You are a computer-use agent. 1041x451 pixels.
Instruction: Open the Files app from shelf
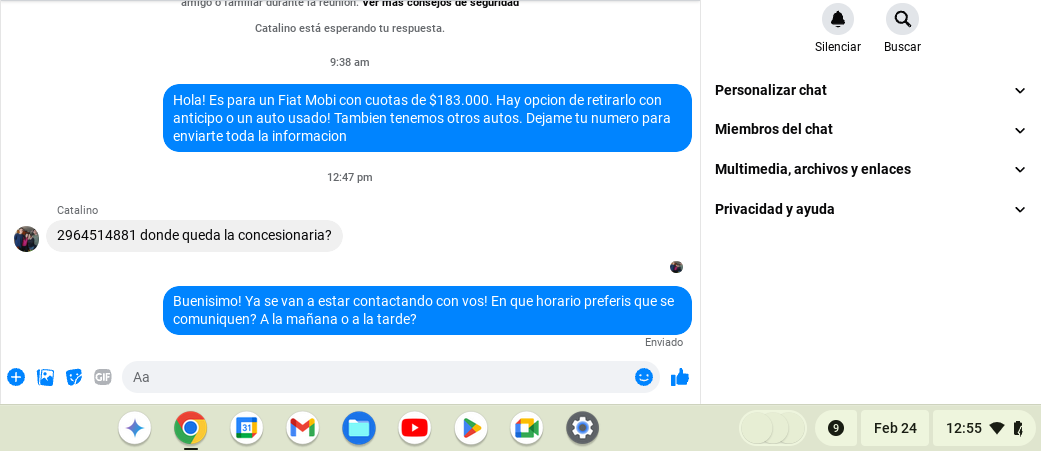(x=358, y=428)
